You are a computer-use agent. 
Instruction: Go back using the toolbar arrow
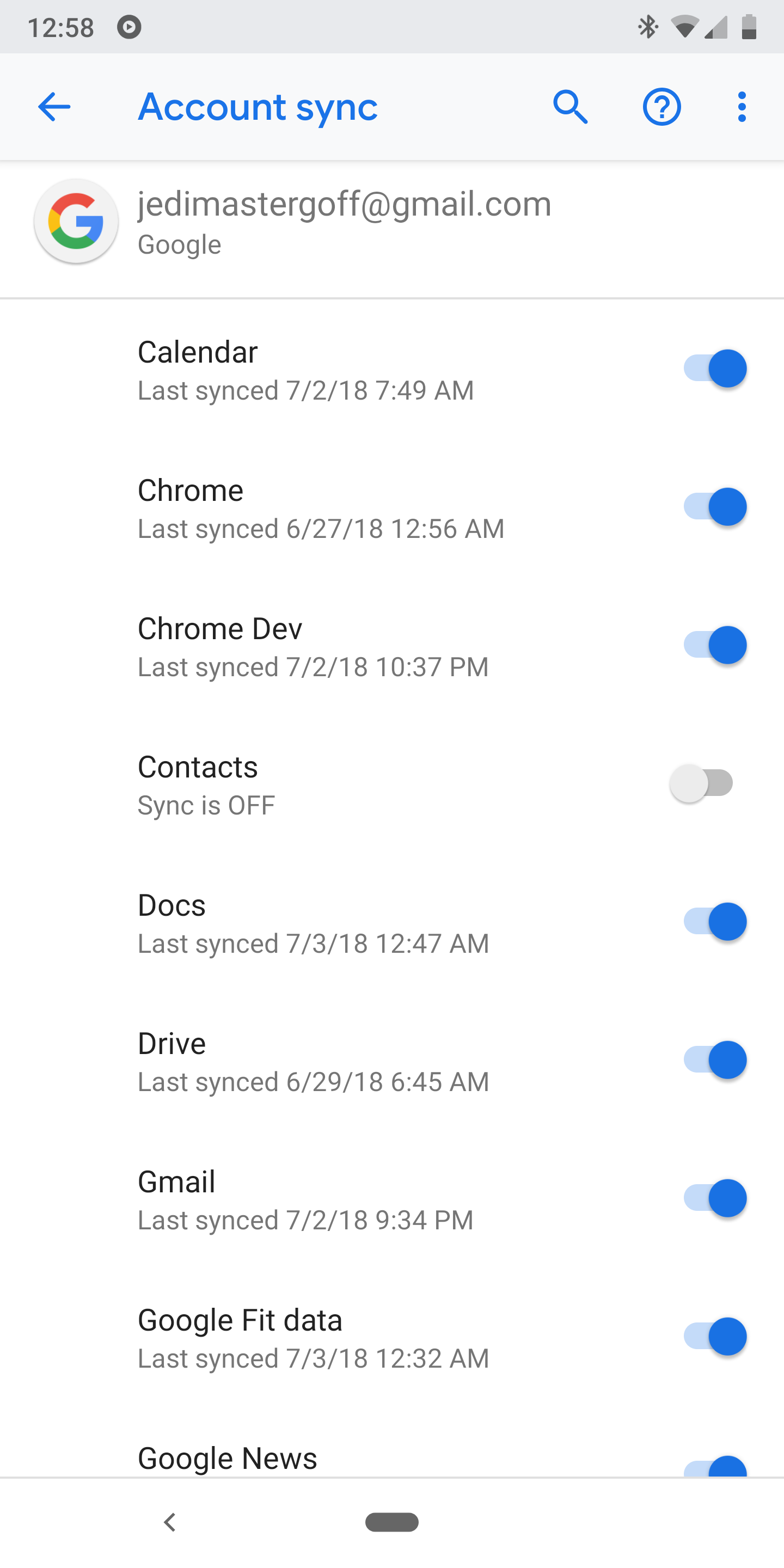tap(54, 107)
